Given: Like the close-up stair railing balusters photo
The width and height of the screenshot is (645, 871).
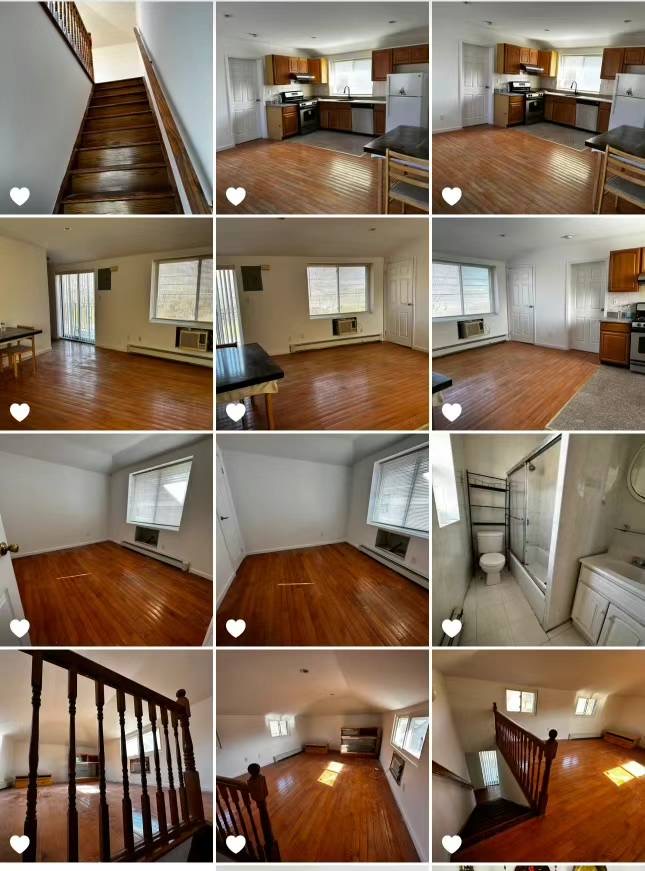Looking at the screenshot, I should [20, 844].
